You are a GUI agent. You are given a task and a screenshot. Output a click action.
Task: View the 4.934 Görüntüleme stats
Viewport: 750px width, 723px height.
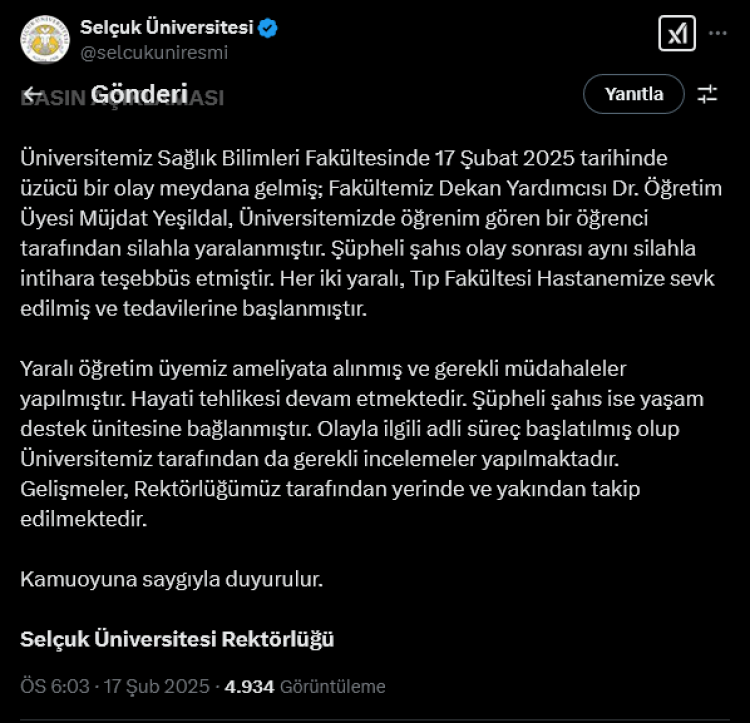click(305, 687)
